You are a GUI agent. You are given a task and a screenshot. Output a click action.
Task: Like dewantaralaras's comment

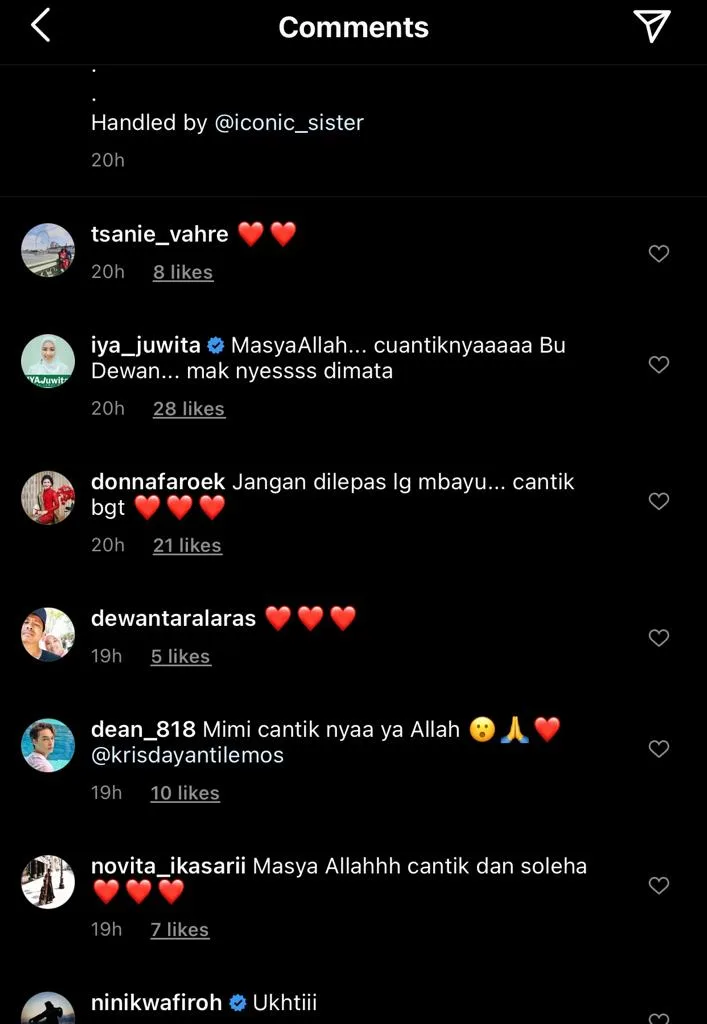pyautogui.click(x=658, y=637)
